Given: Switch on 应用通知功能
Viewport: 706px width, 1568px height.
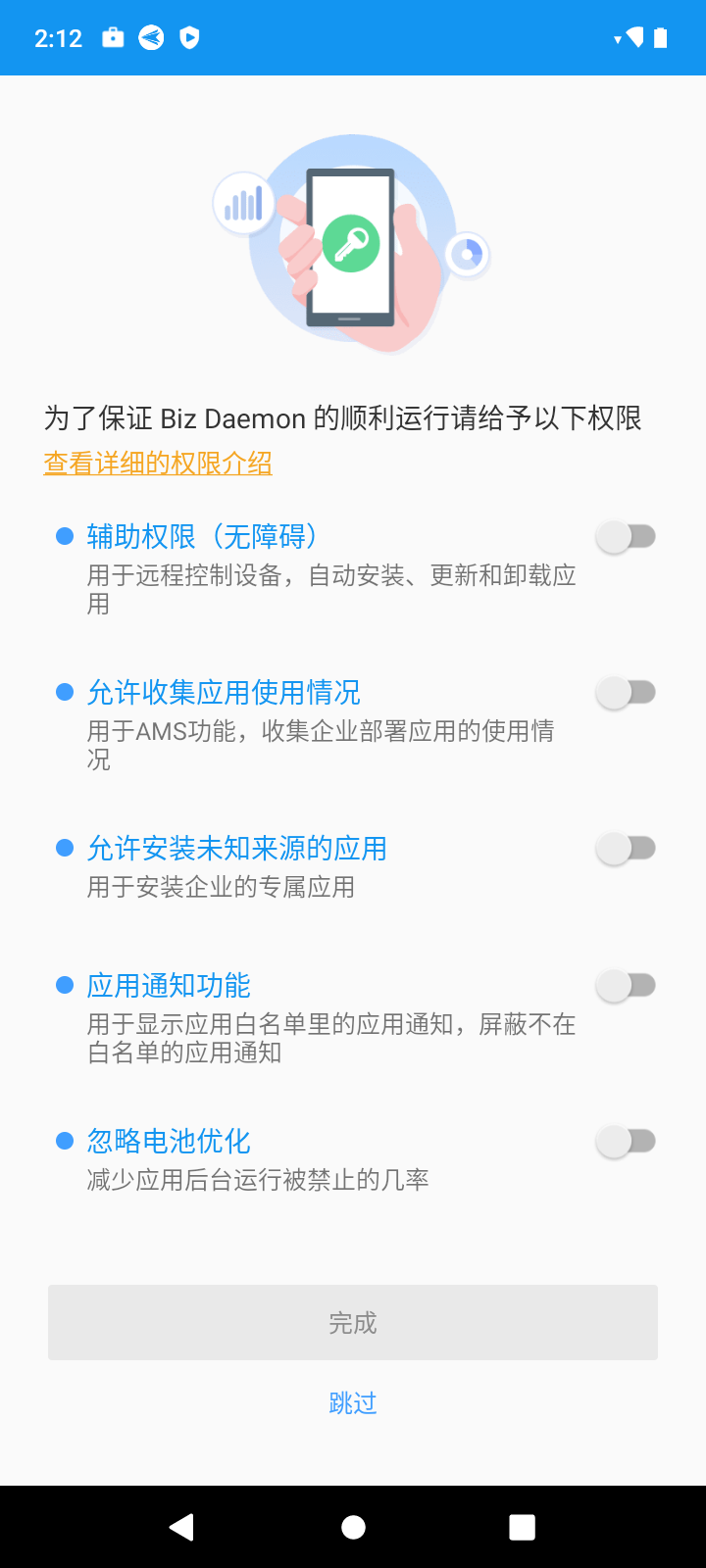Looking at the screenshot, I should point(626,985).
